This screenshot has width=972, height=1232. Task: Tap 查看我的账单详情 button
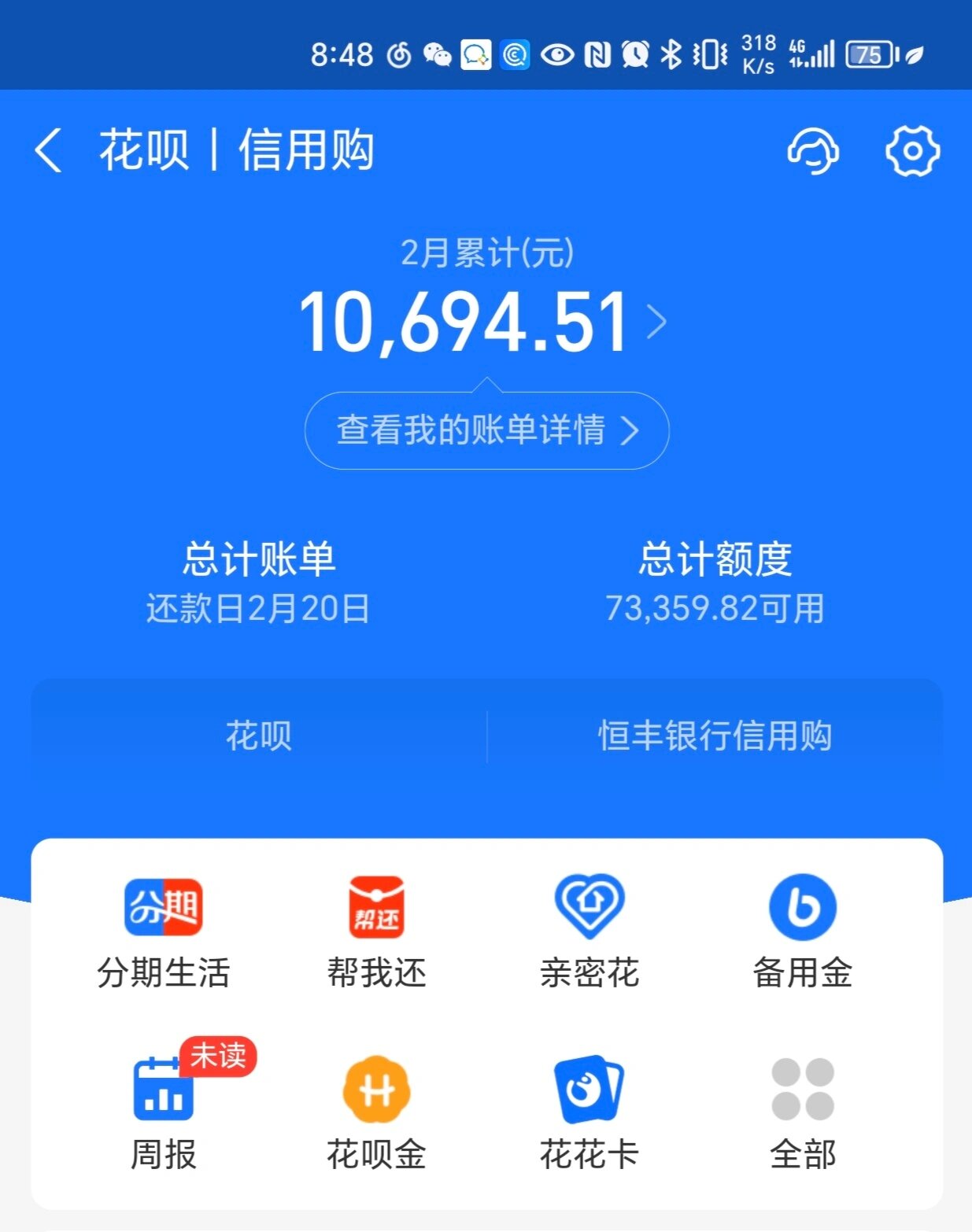tap(486, 430)
